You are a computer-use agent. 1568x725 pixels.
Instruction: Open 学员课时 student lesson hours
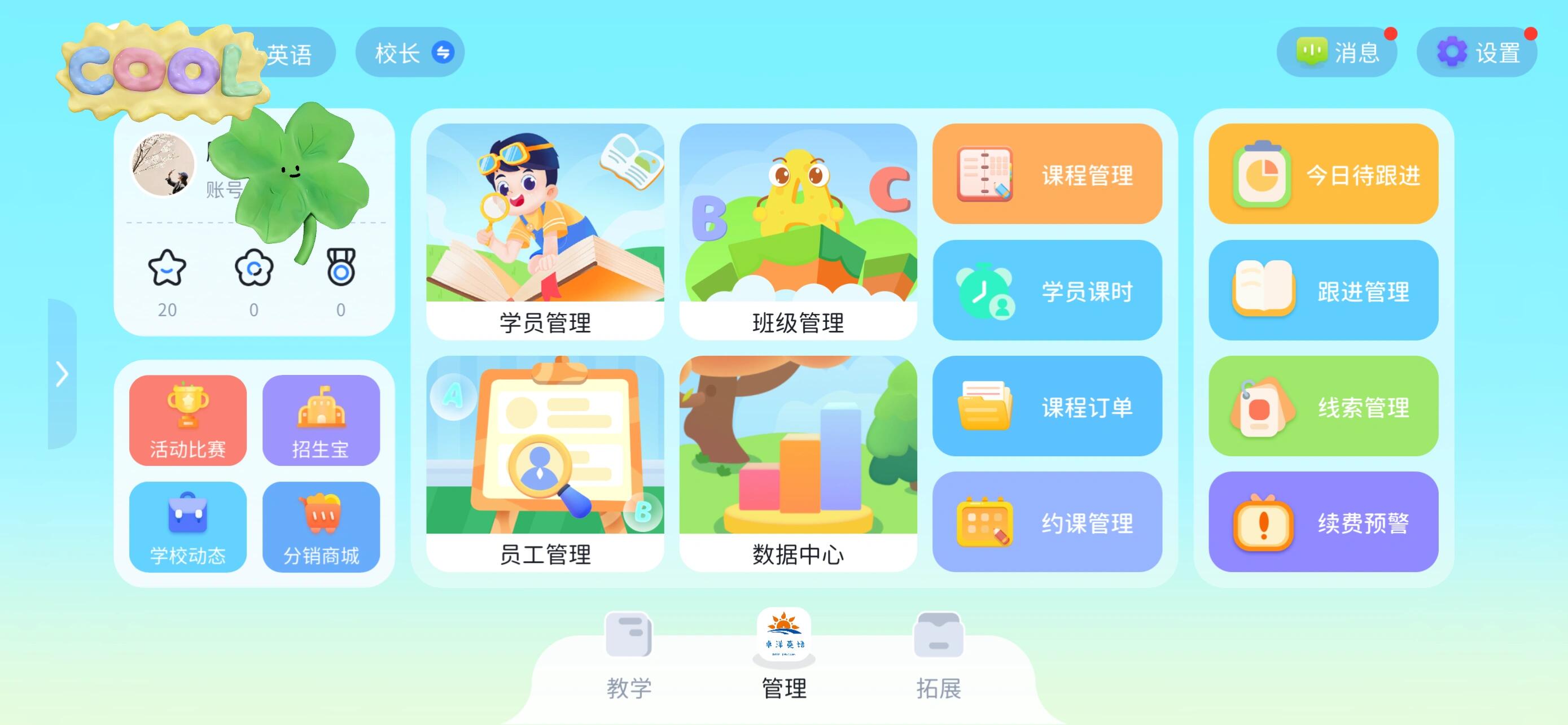click(x=1047, y=290)
